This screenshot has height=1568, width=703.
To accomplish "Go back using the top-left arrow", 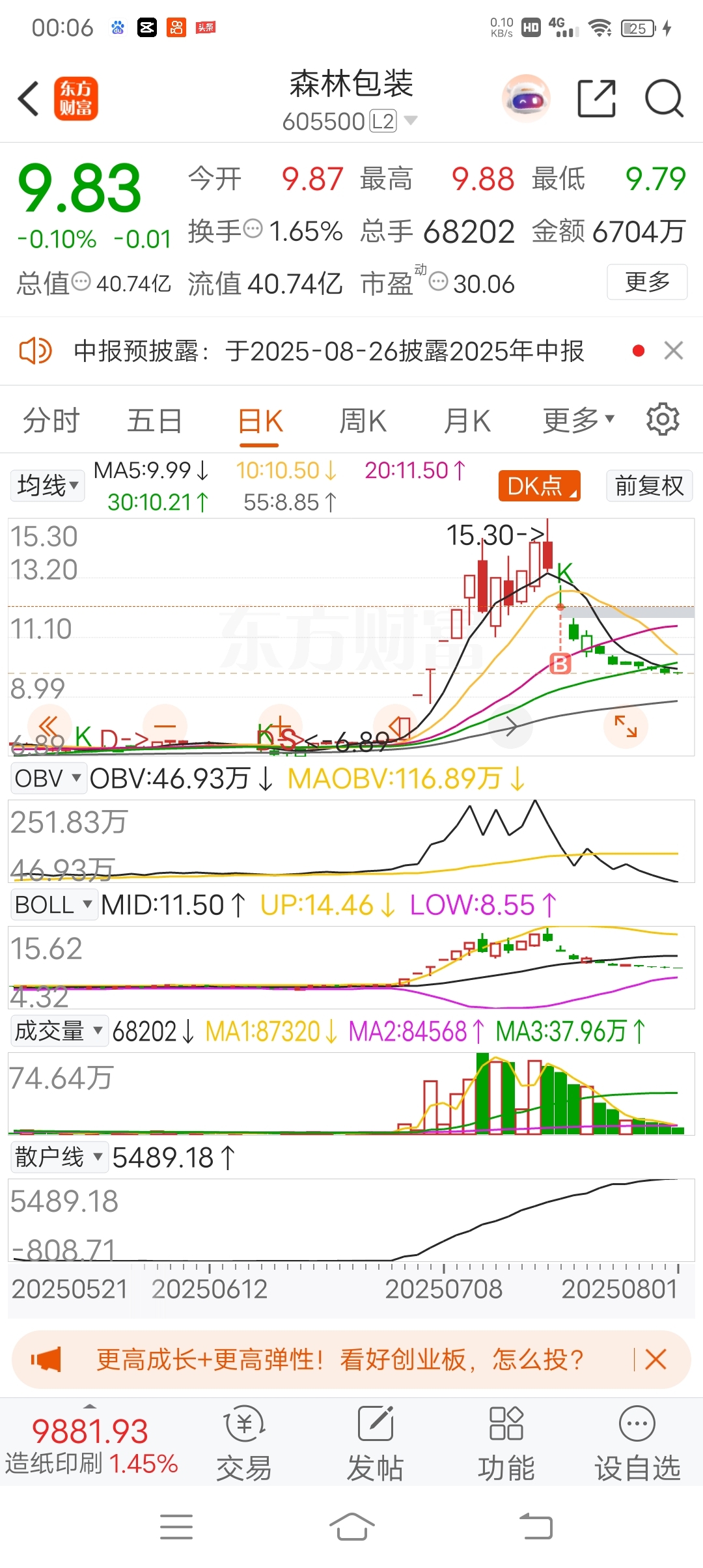I will point(29,98).
